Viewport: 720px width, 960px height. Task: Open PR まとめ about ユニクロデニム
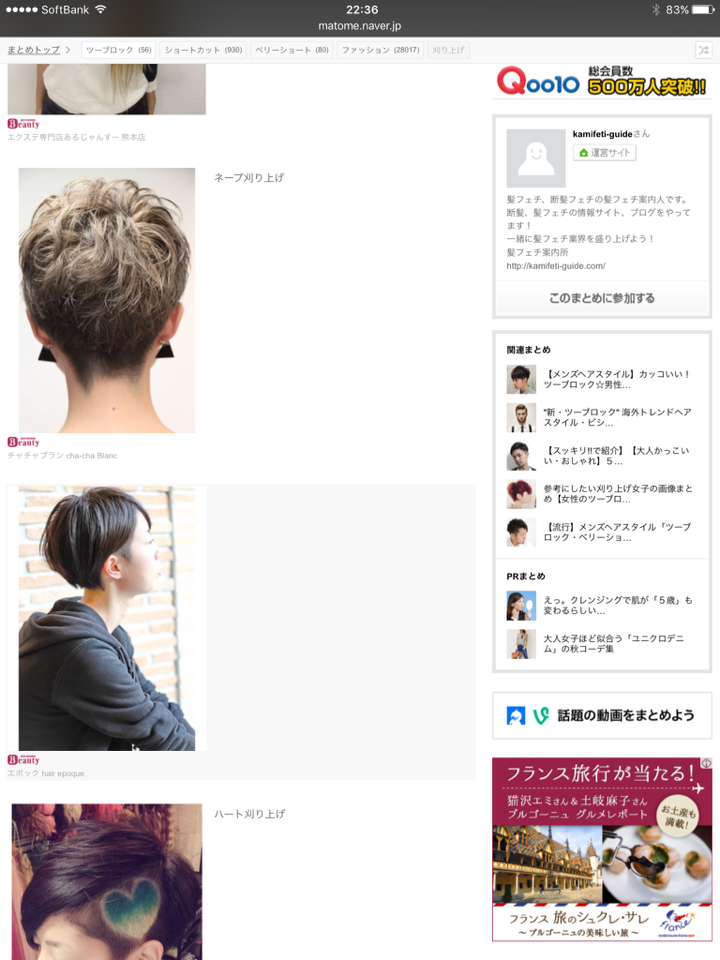coord(616,642)
